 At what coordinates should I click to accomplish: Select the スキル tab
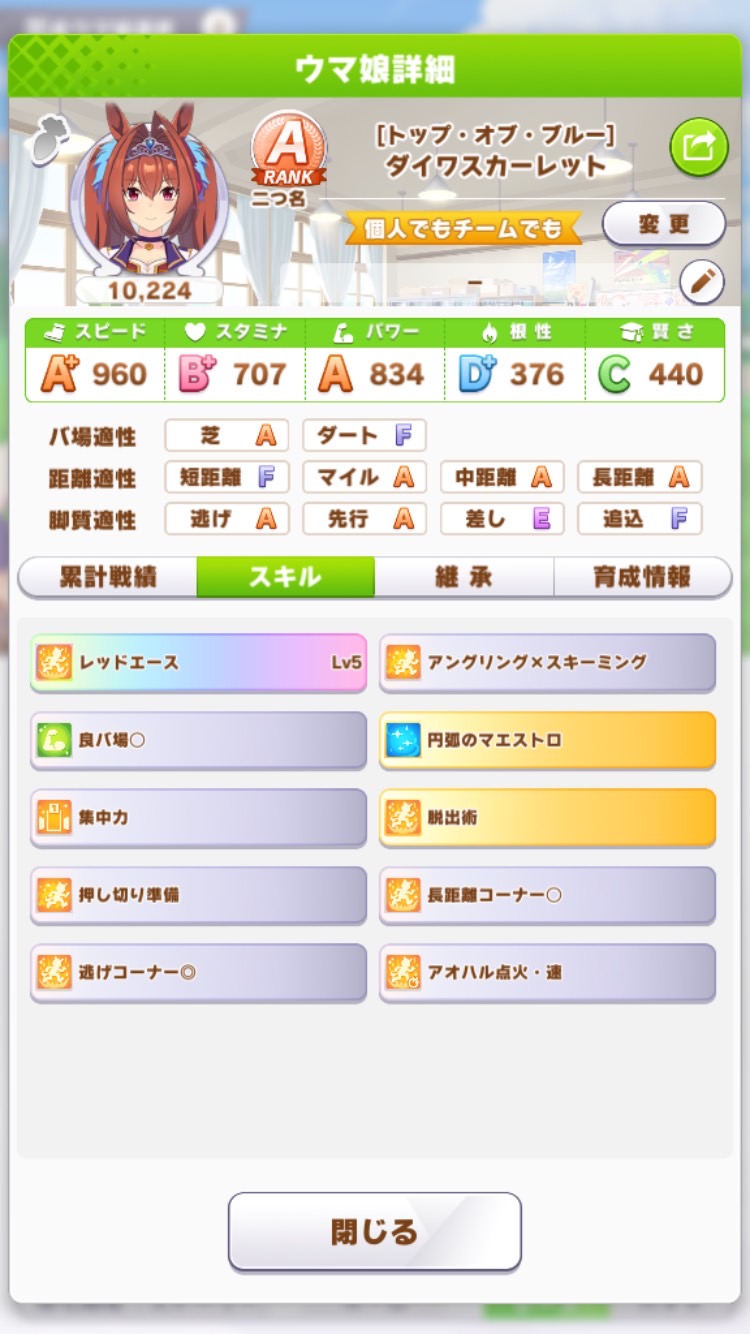286,577
